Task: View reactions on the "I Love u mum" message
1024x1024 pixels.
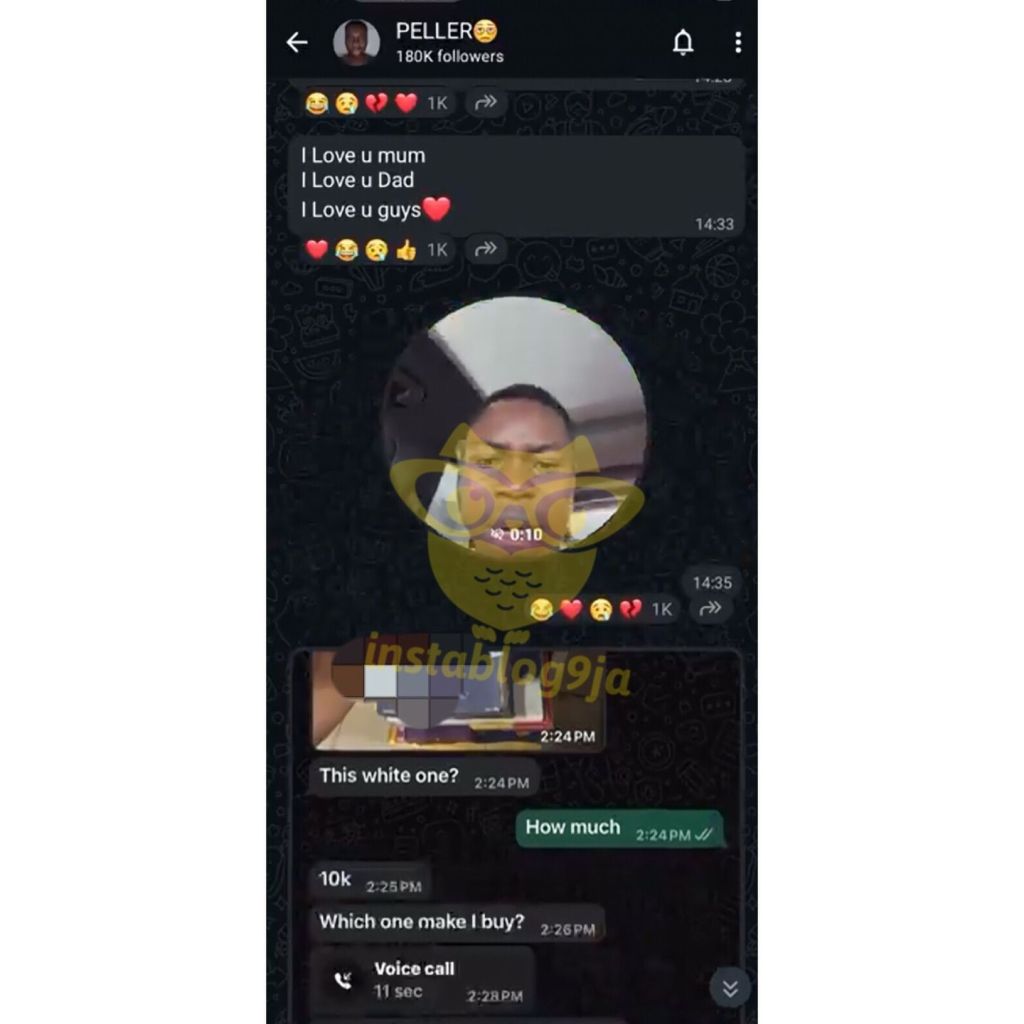Action: coord(376,250)
